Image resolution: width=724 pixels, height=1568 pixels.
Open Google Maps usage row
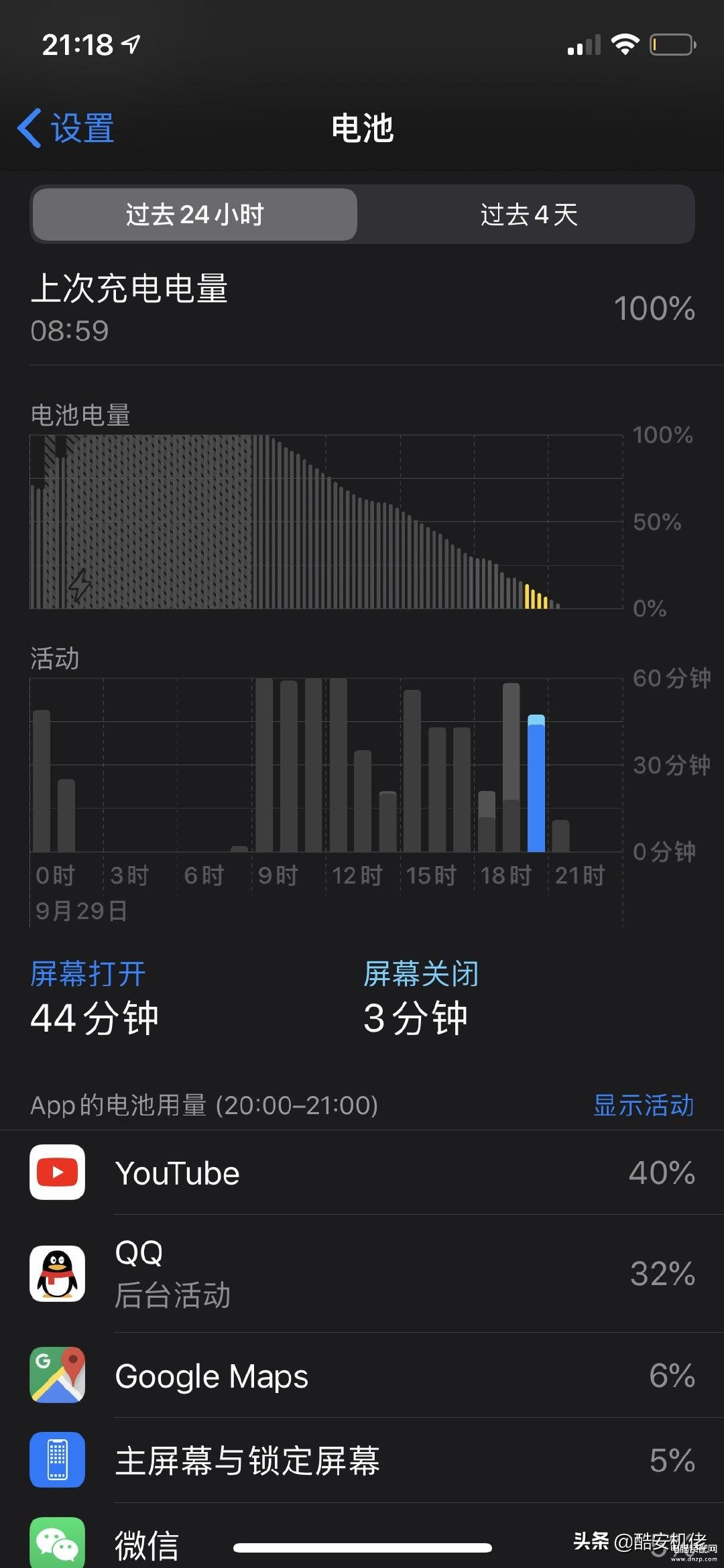click(362, 1376)
